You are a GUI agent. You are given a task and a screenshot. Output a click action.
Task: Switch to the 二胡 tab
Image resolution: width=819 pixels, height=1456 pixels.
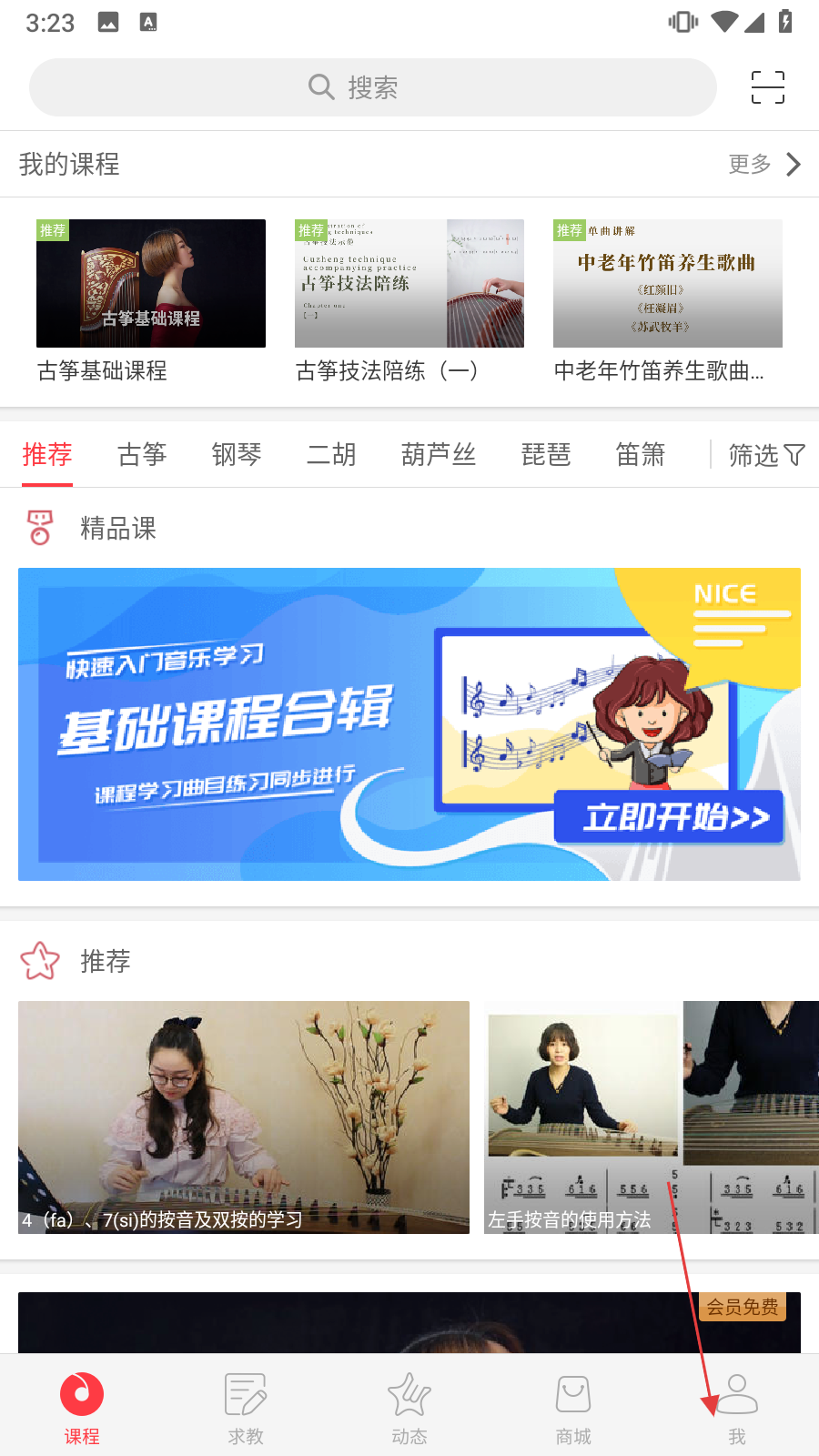(x=331, y=454)
